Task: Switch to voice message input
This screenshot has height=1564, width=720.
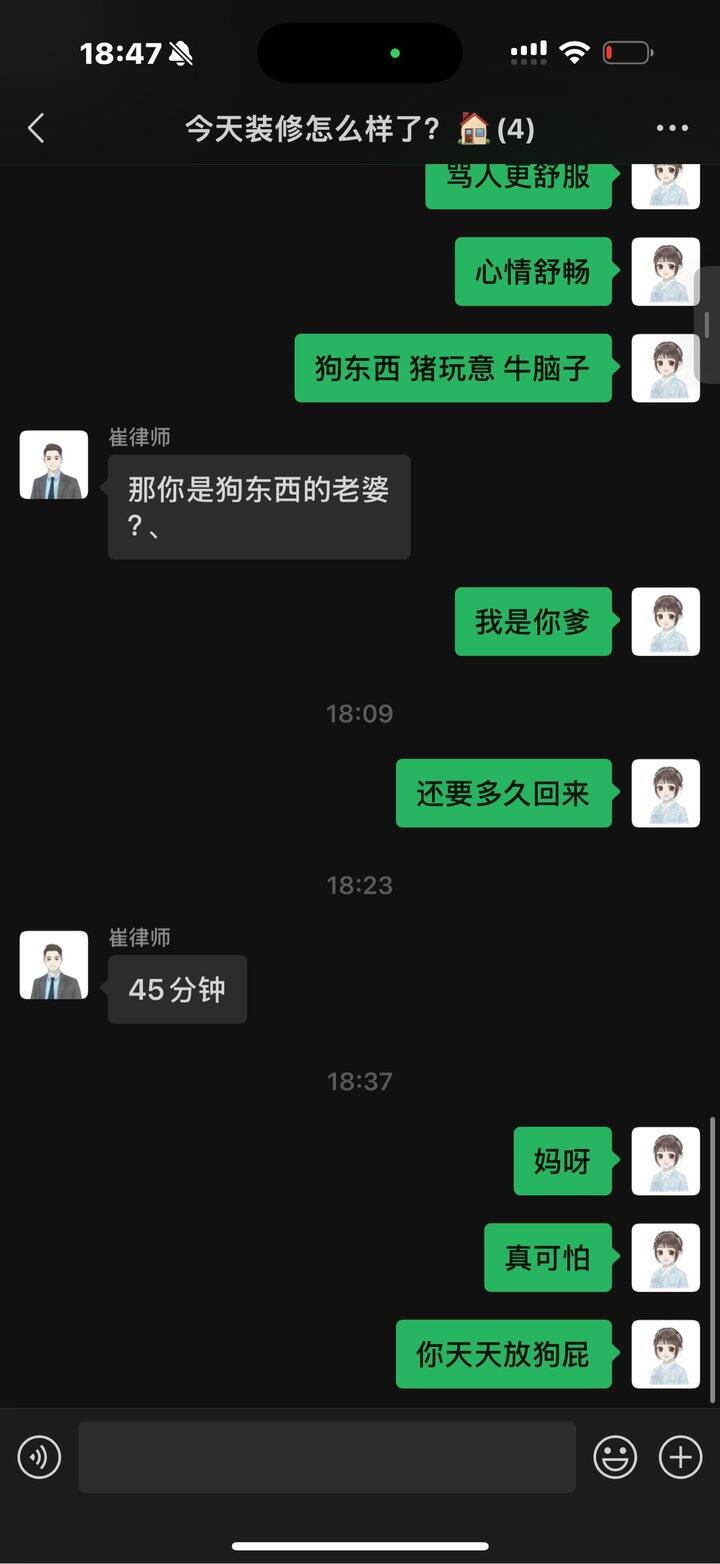Action: pos(40,1457)
